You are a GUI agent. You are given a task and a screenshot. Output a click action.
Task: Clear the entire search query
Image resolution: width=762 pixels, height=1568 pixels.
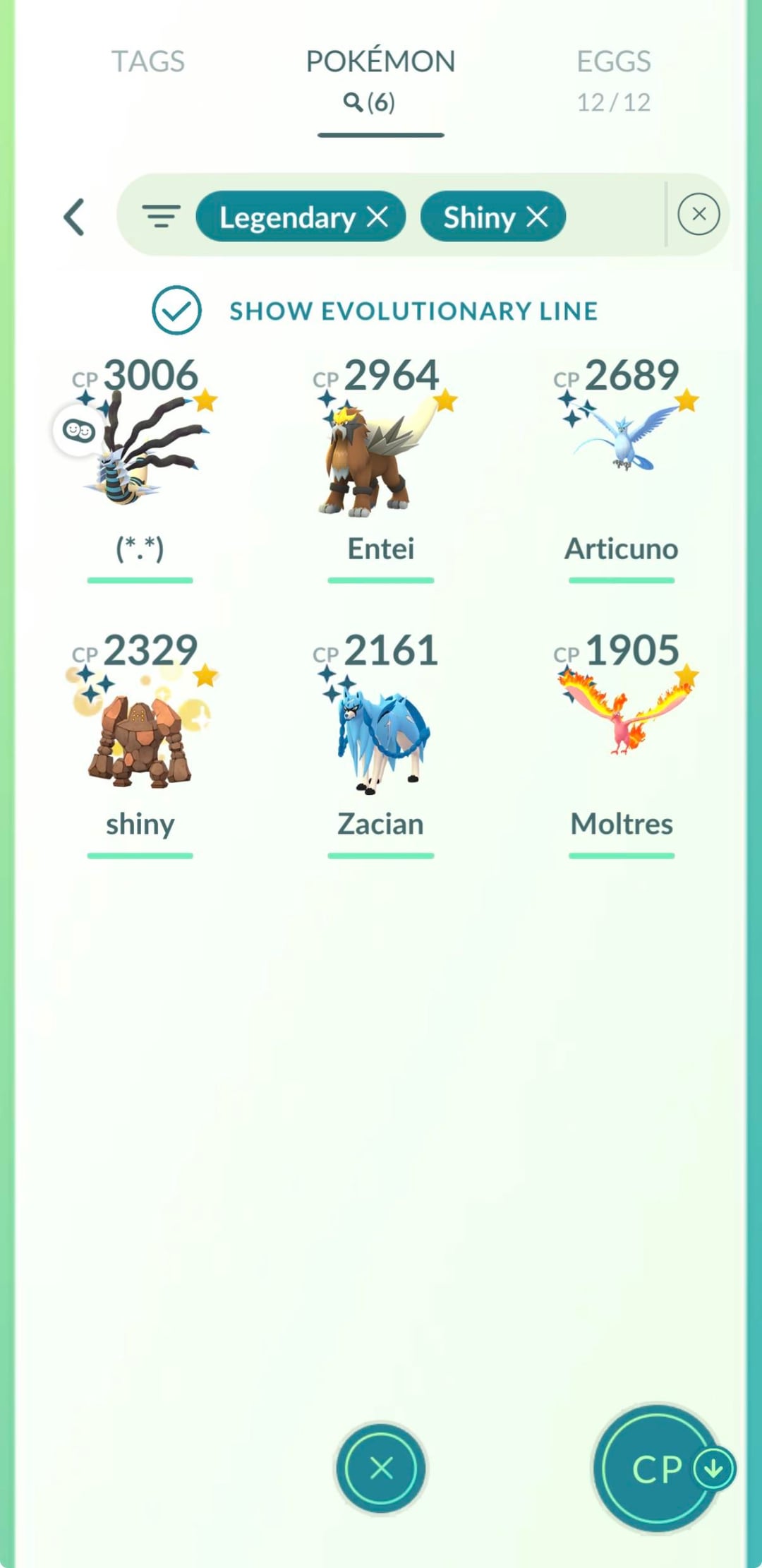698,215
